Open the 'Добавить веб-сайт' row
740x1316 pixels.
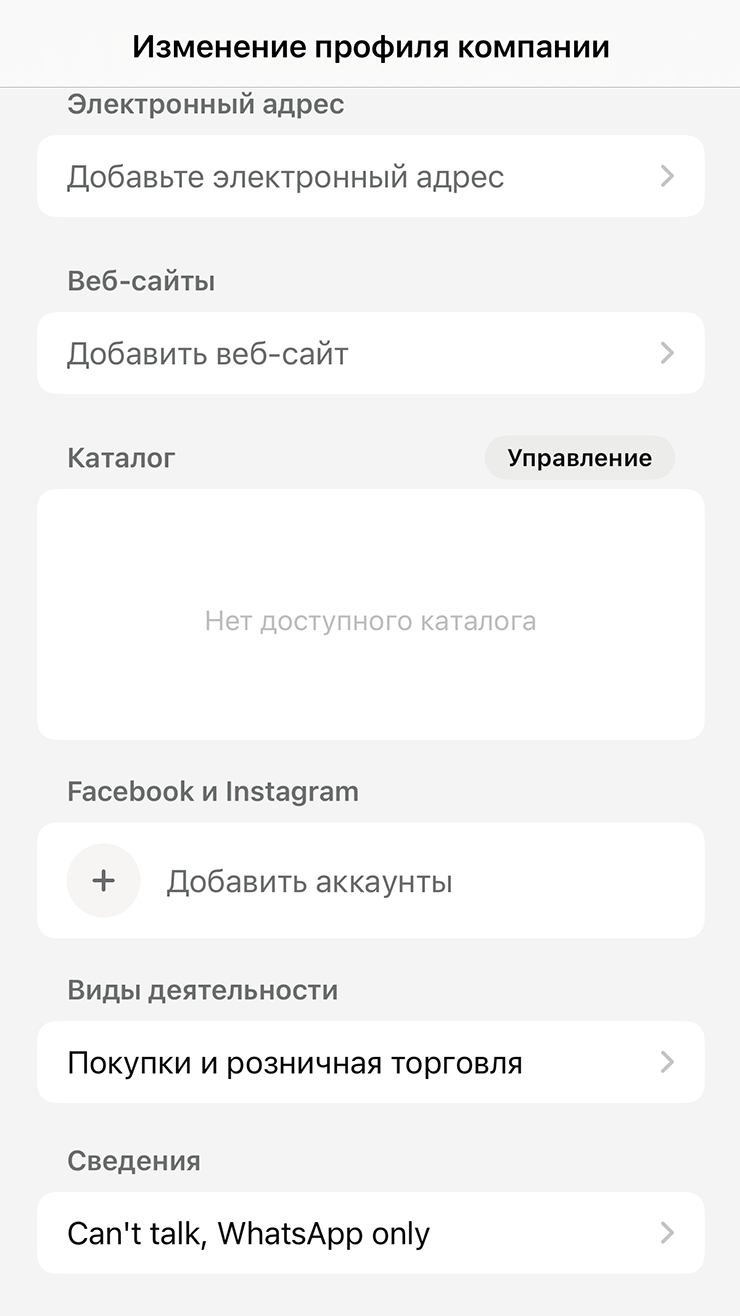(370, 354)
